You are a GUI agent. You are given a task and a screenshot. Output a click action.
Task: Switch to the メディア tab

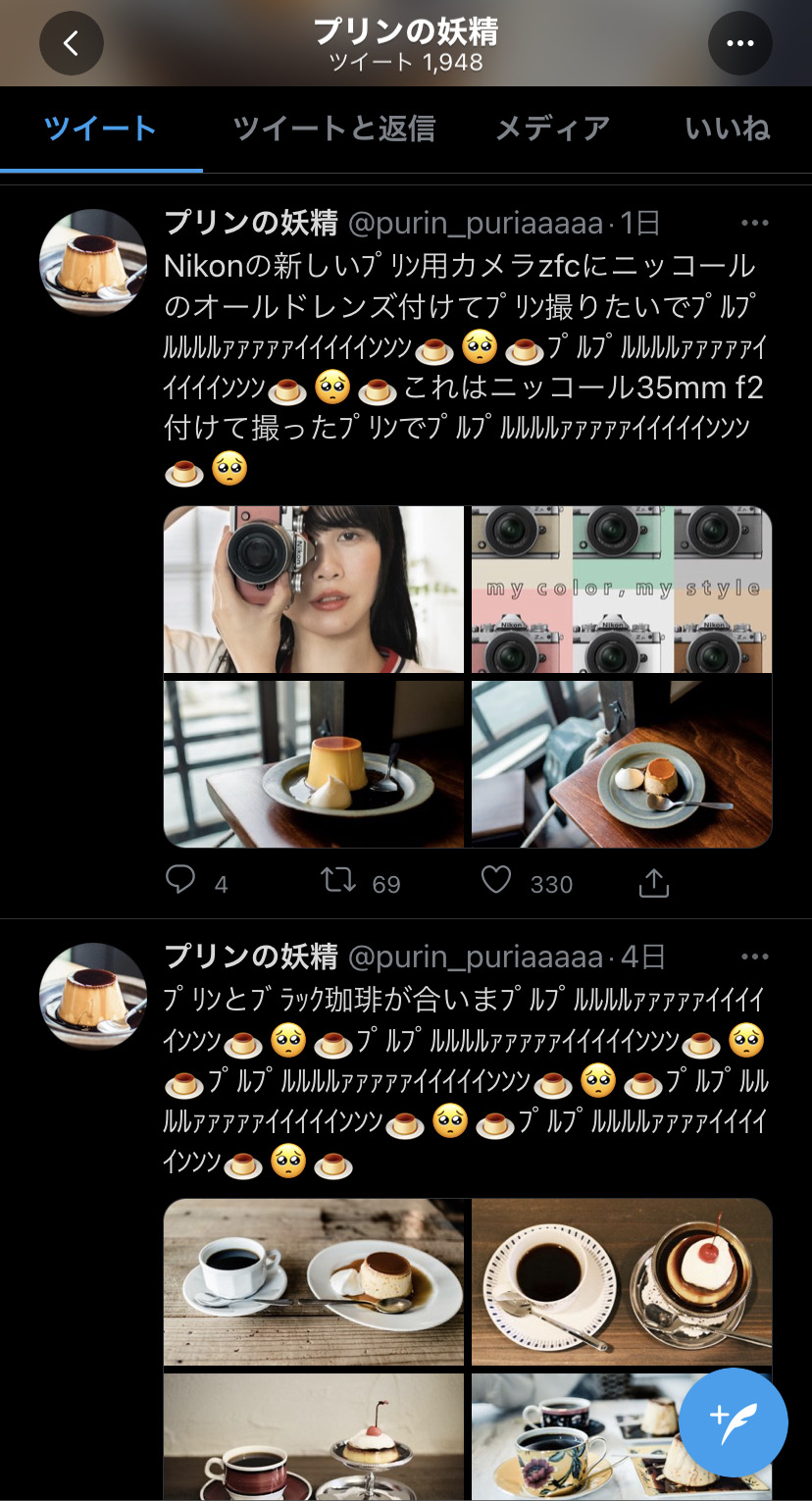pyautogui.click(x=553, y=129)
